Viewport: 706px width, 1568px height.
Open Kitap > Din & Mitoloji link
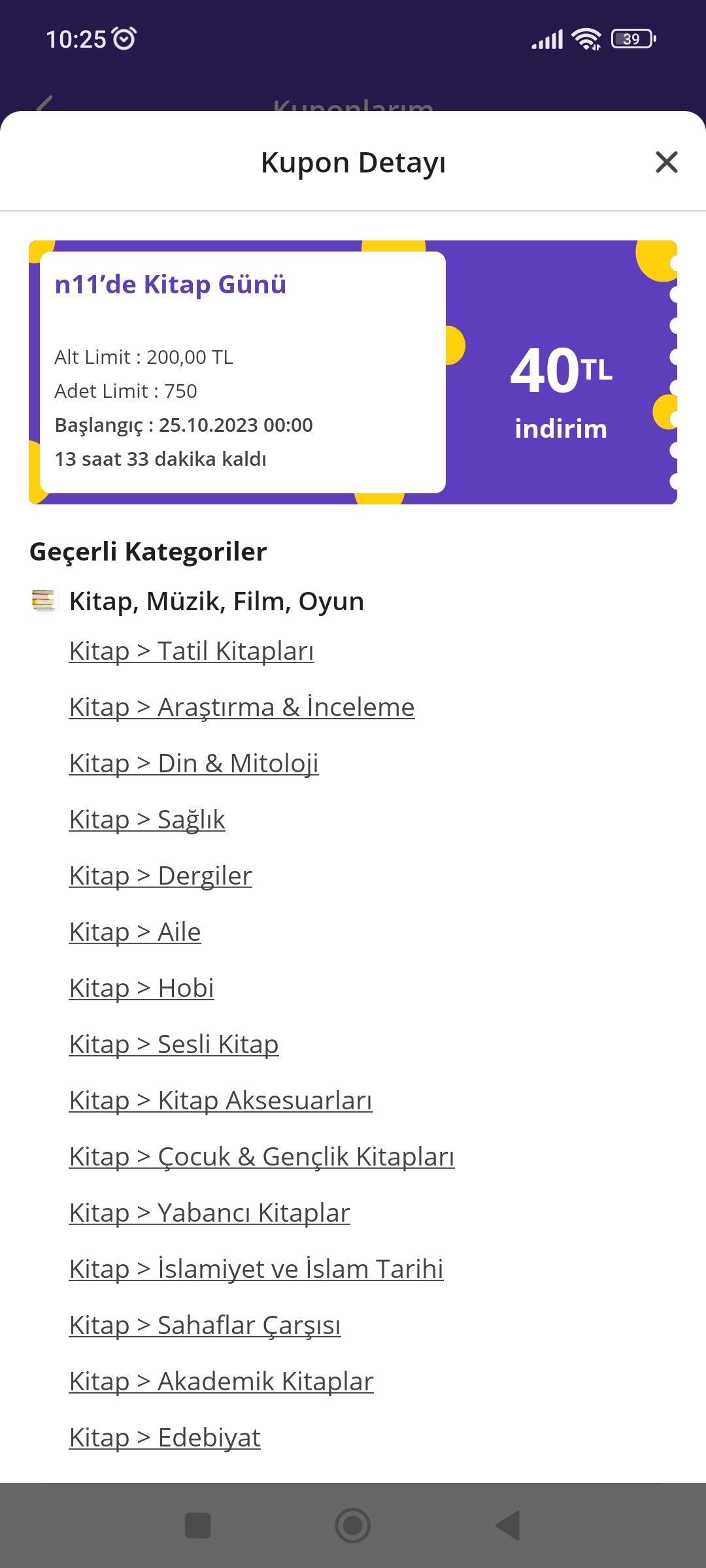(x=193, y=763)
